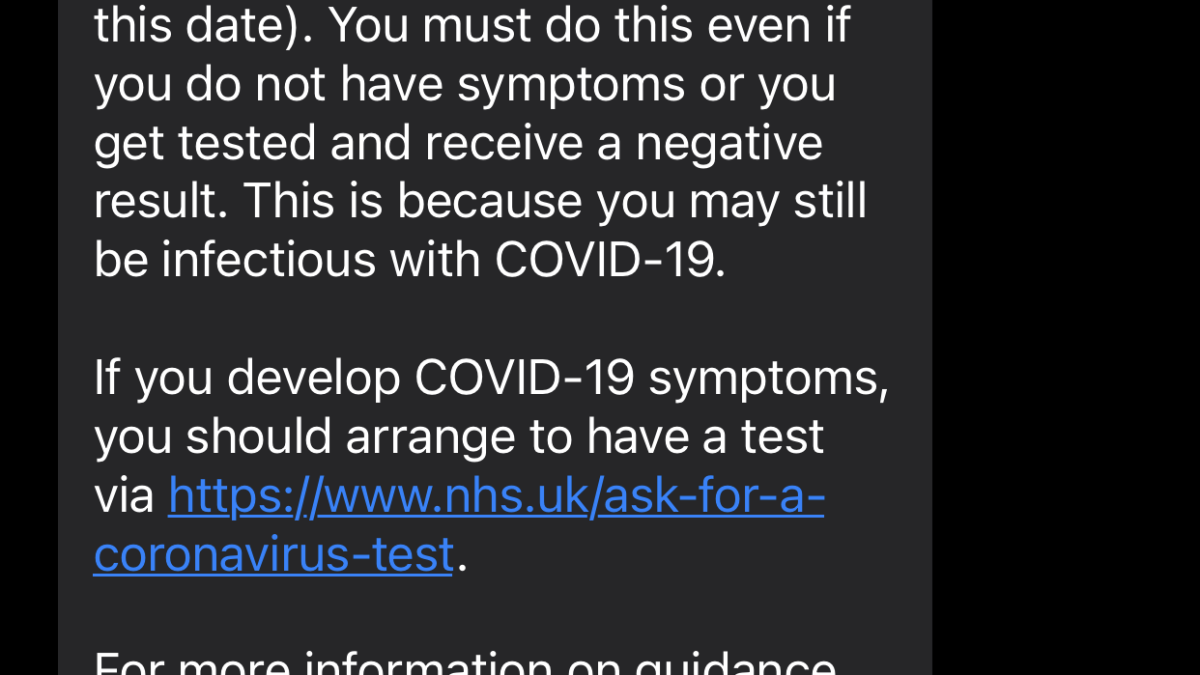Open the NHS ask-for-a-coronavirus-test link

tap(495, 497)
